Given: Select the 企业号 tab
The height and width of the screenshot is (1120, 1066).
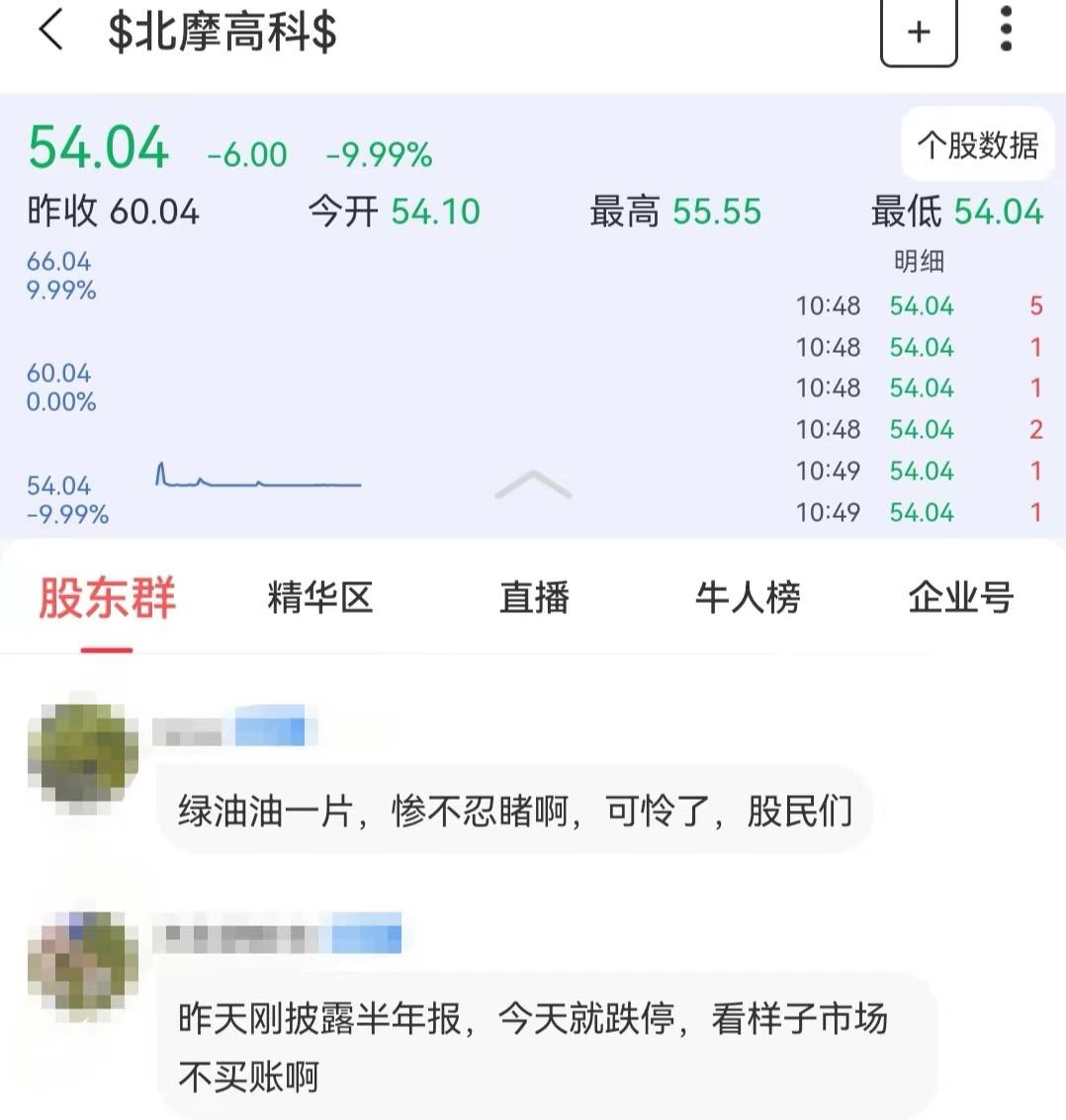Looking at the screenshot, I should pos(960,598).
